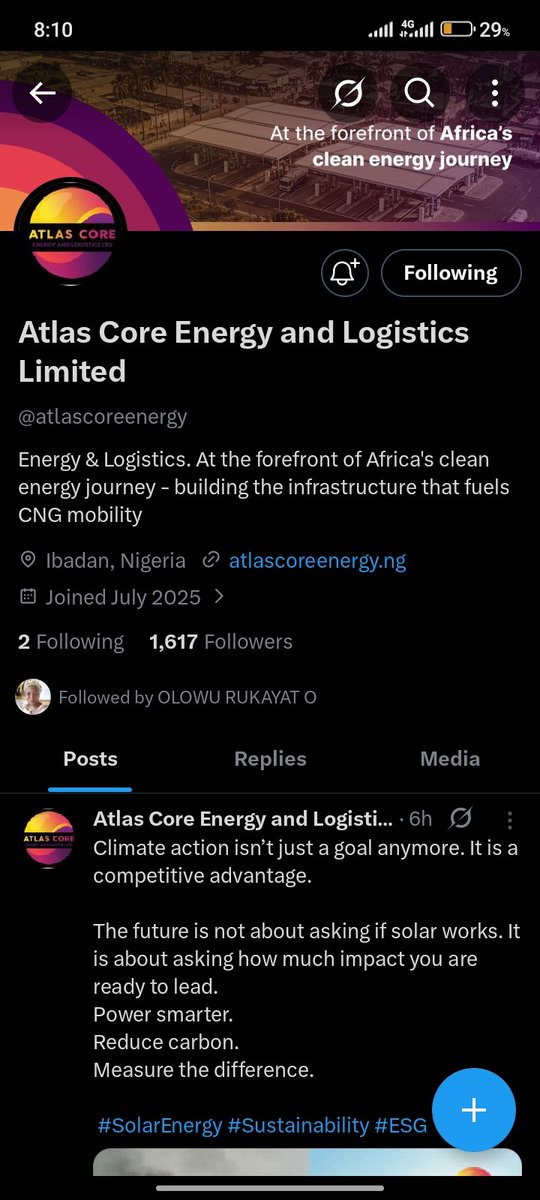Open the three-dot menu on the post
The image size is (540, 1200).
click(x=510, y=820)
